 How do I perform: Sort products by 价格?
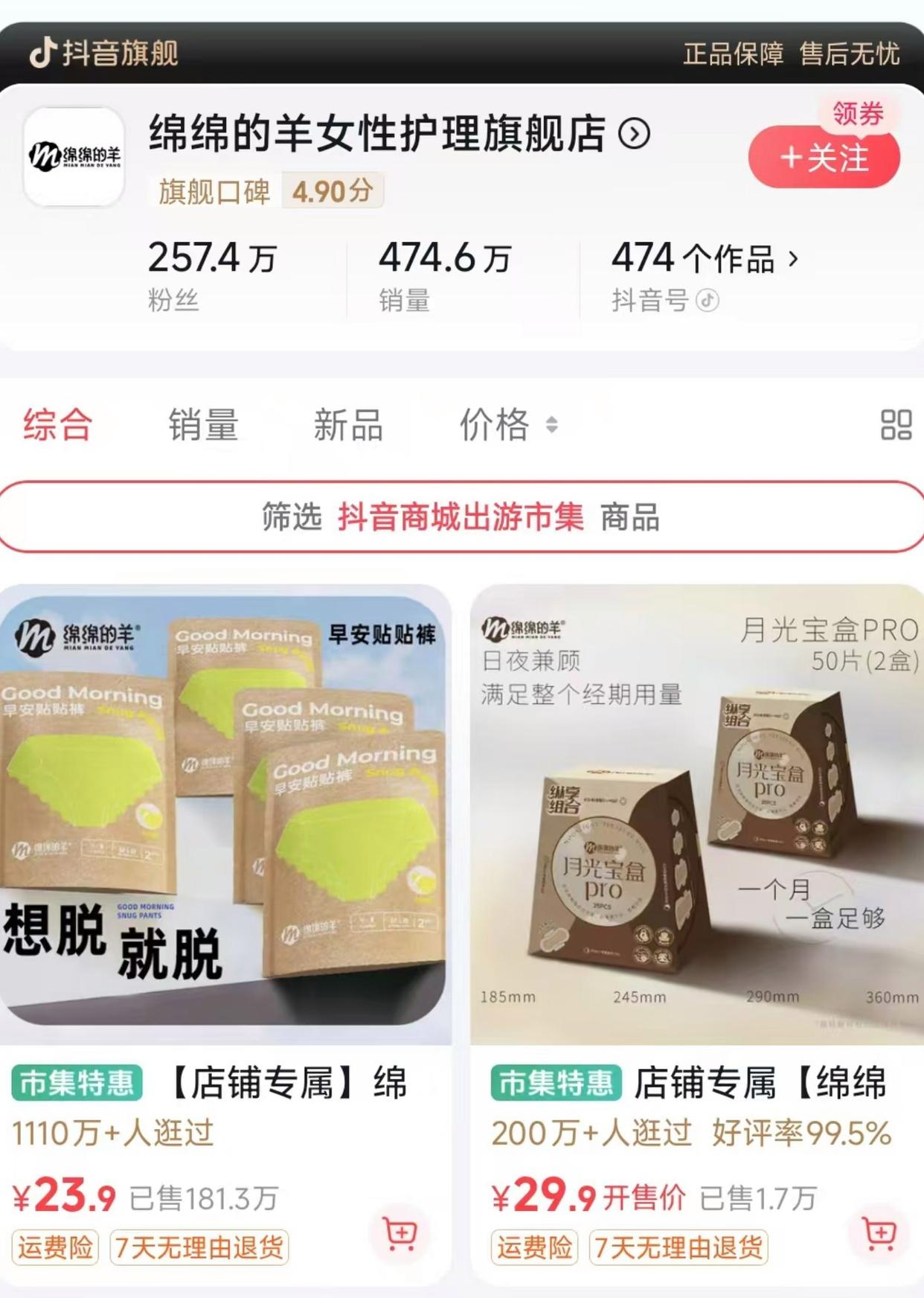coord(507,425)
